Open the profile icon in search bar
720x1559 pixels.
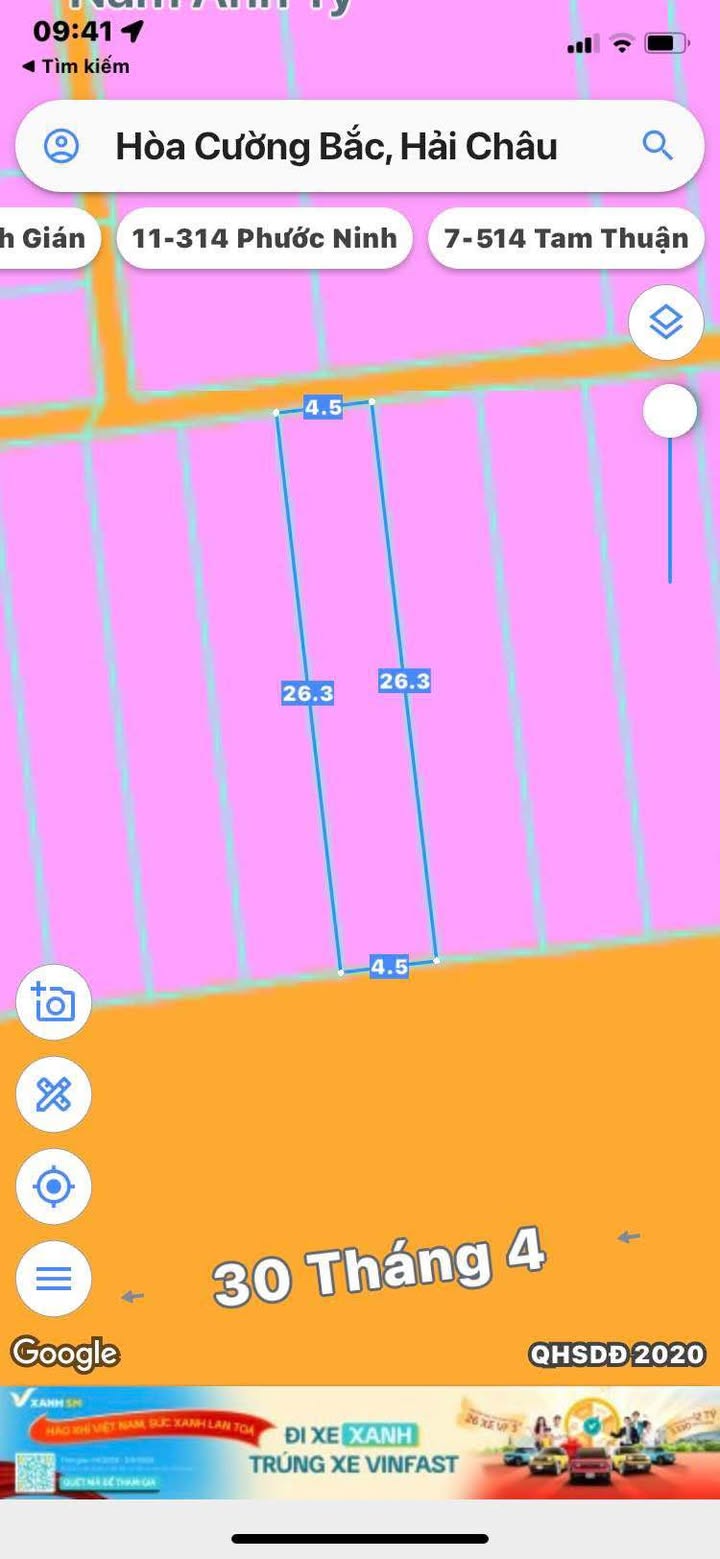(x=61, y=147)
